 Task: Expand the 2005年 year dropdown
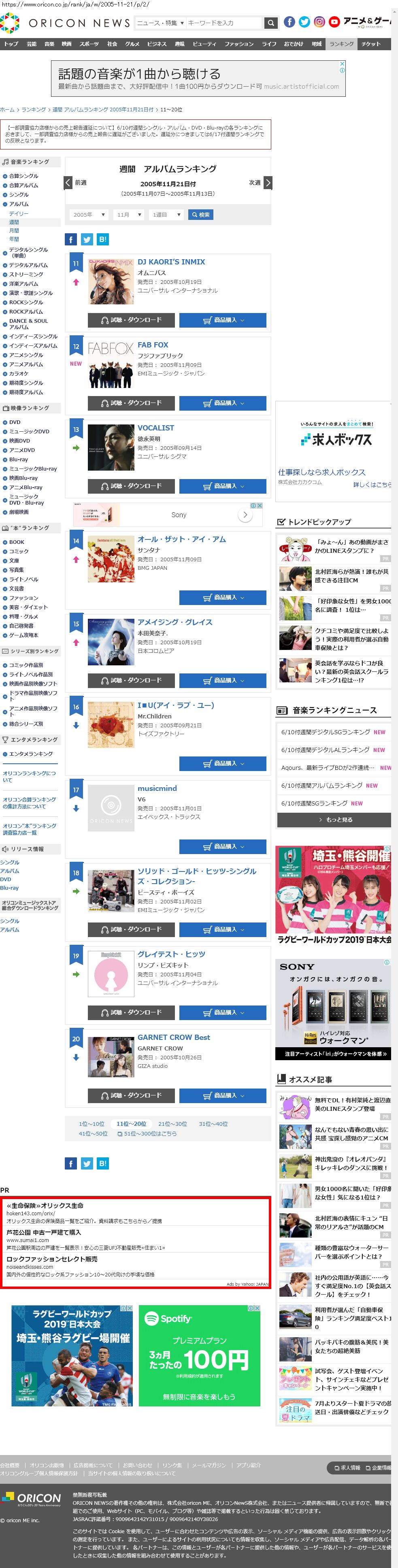coord(88,215)
